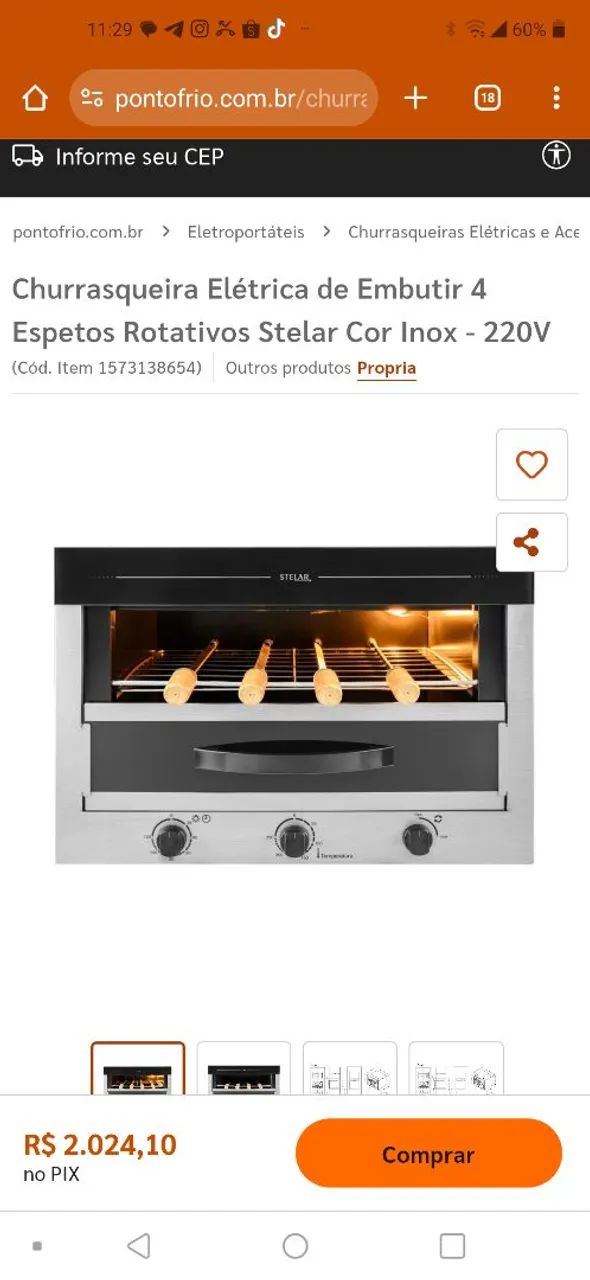The height and width of the screenshot is (1280, 590).
Task: Open the Propria brand link
Action: (x=386, y=368)
